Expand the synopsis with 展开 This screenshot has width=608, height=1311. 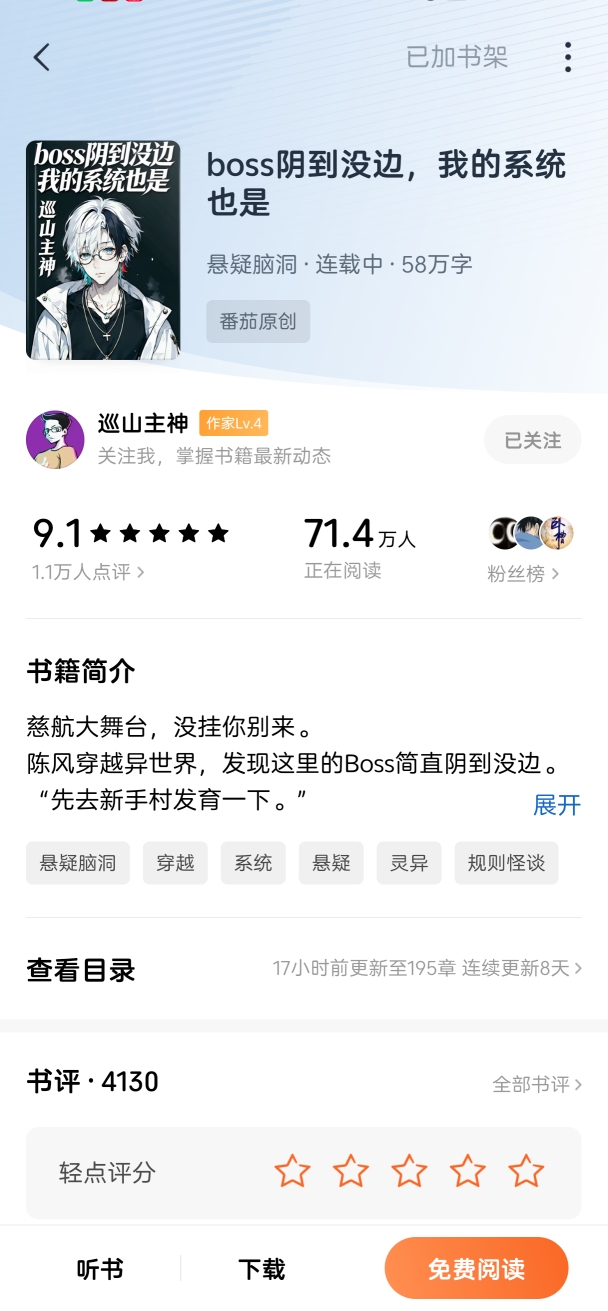[x=556, y=805]
